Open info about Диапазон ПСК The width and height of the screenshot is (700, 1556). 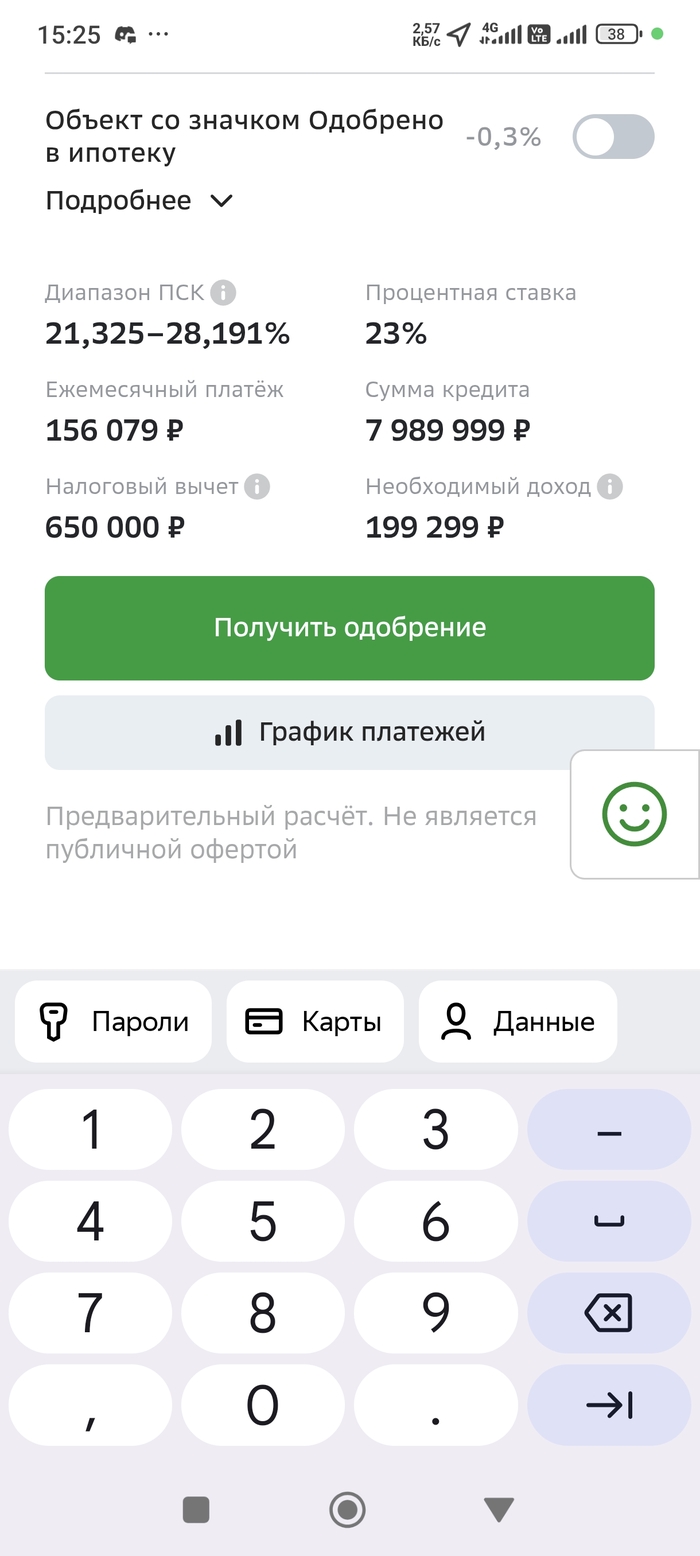pyautogui.click(x=224, y=293)
